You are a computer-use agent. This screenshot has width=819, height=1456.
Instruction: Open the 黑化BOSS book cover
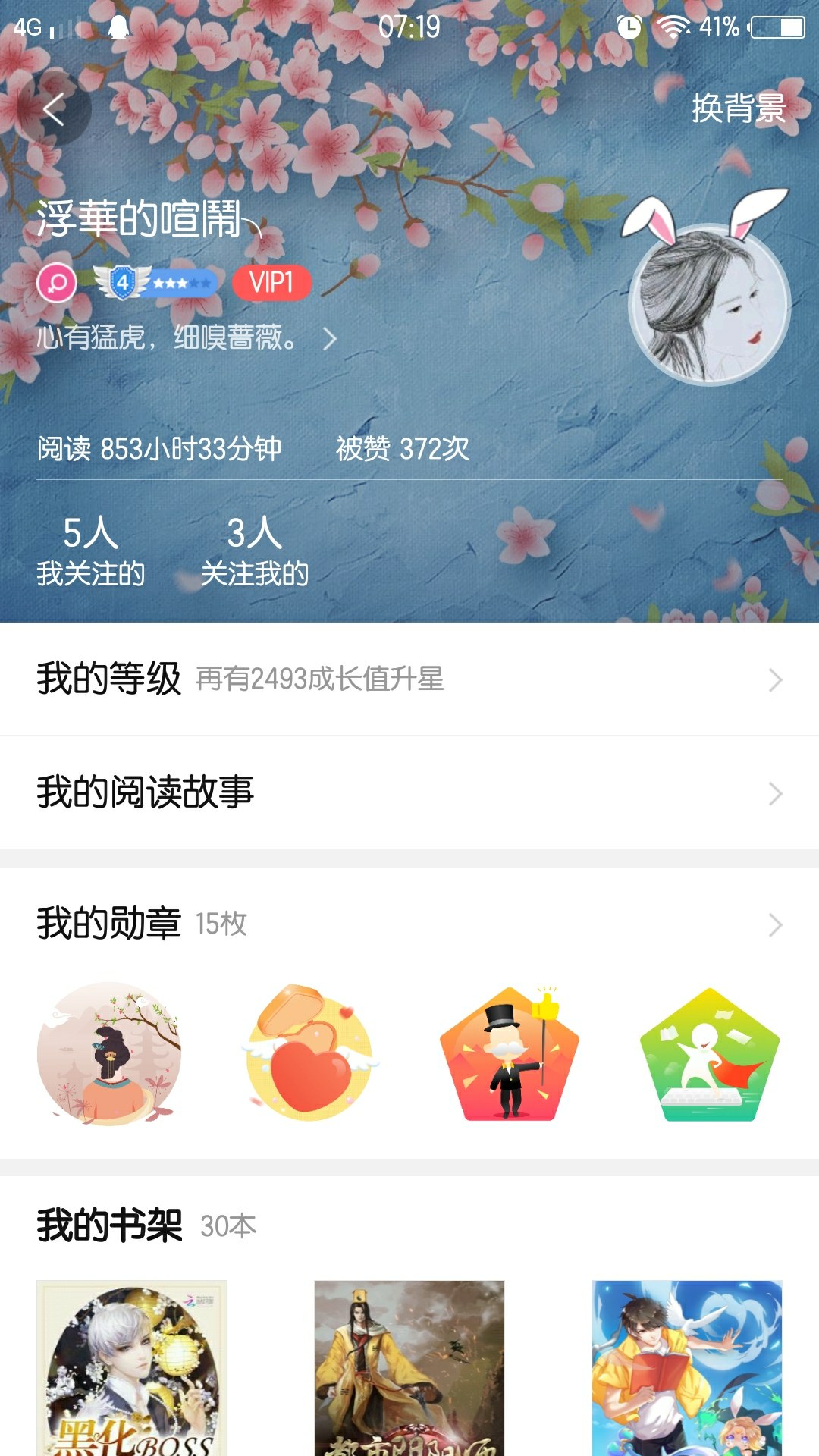click(x=132, y=1368)
